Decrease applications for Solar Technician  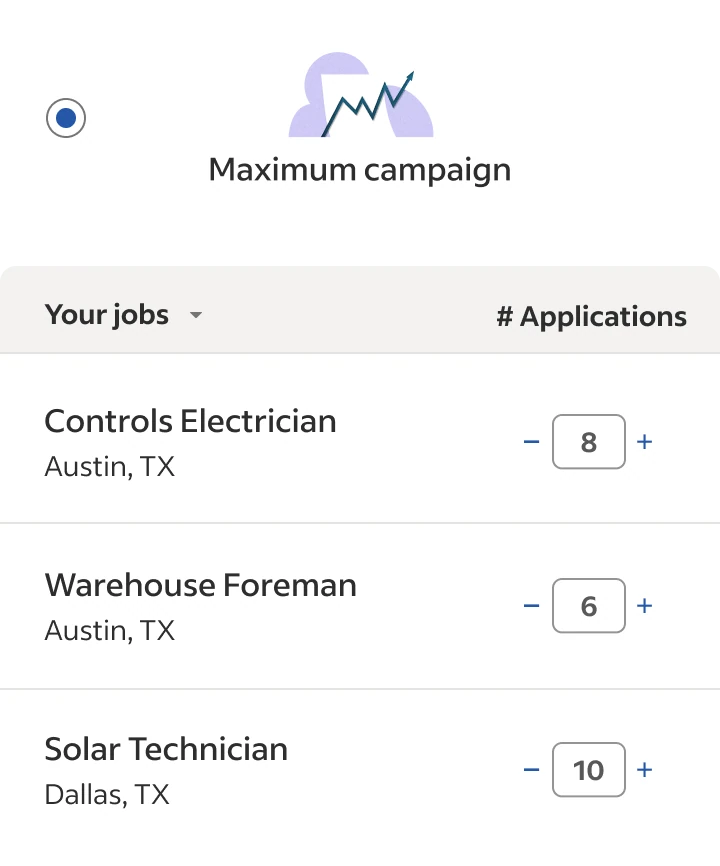532,770
